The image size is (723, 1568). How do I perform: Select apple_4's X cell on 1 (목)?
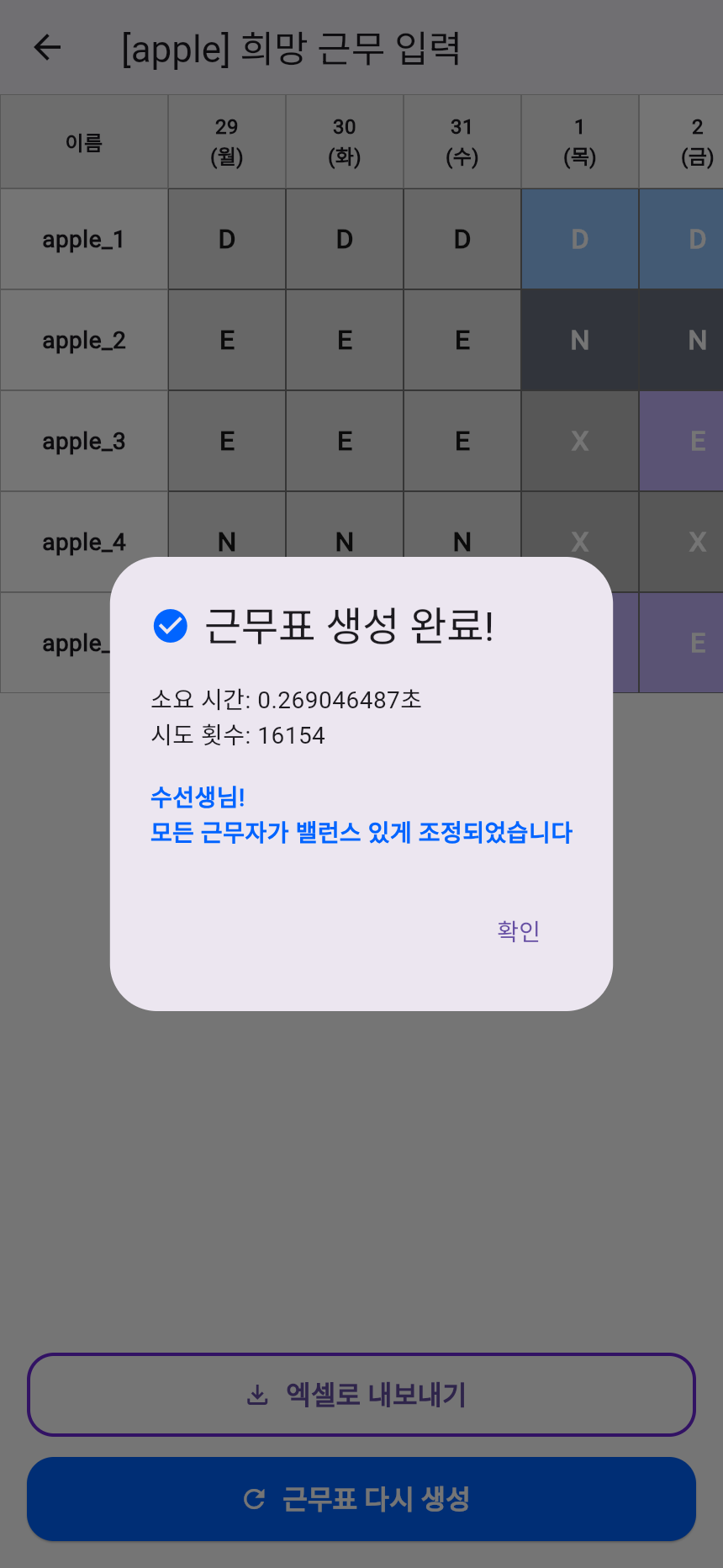[x=579, y=542]
